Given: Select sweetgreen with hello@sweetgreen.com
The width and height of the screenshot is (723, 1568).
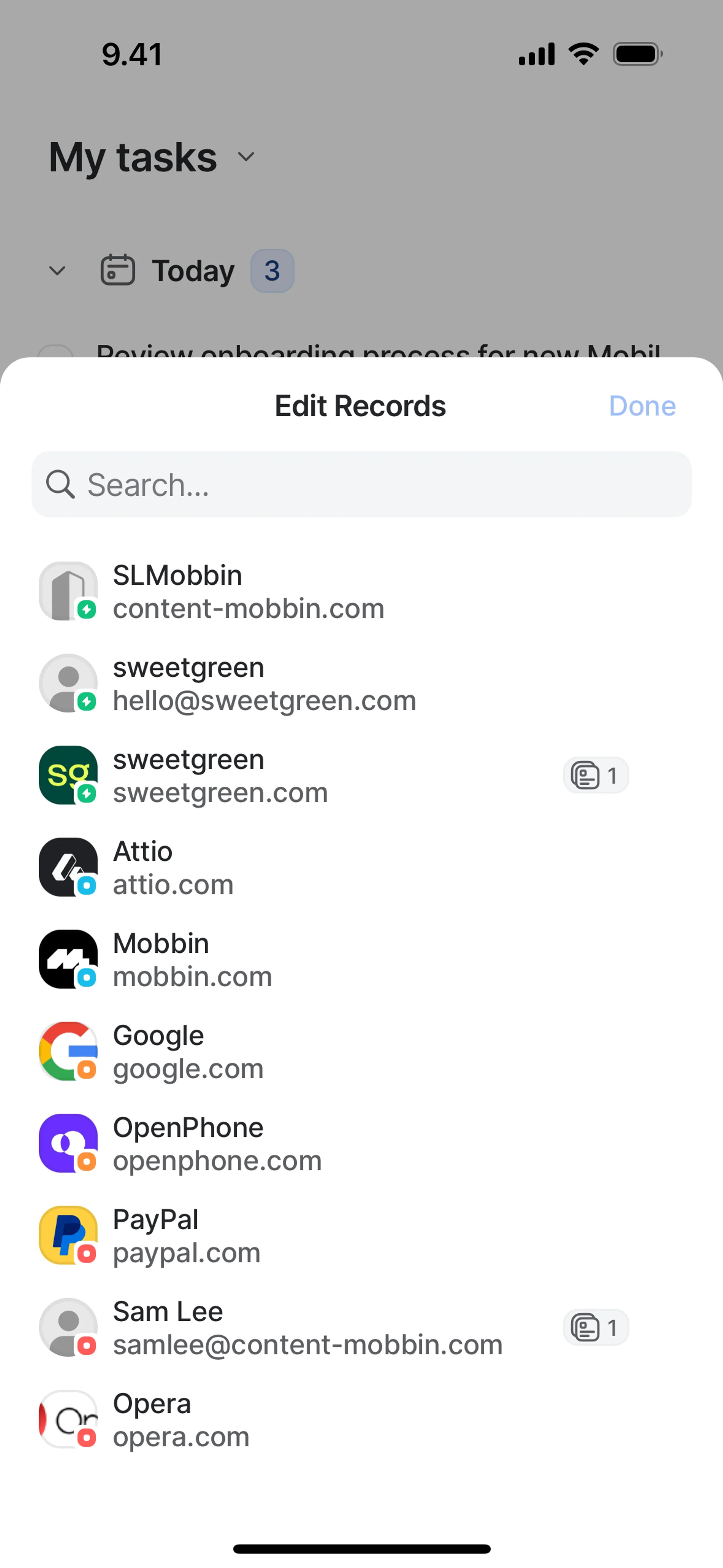Looking at the screenshot, I should click(264, 683).
